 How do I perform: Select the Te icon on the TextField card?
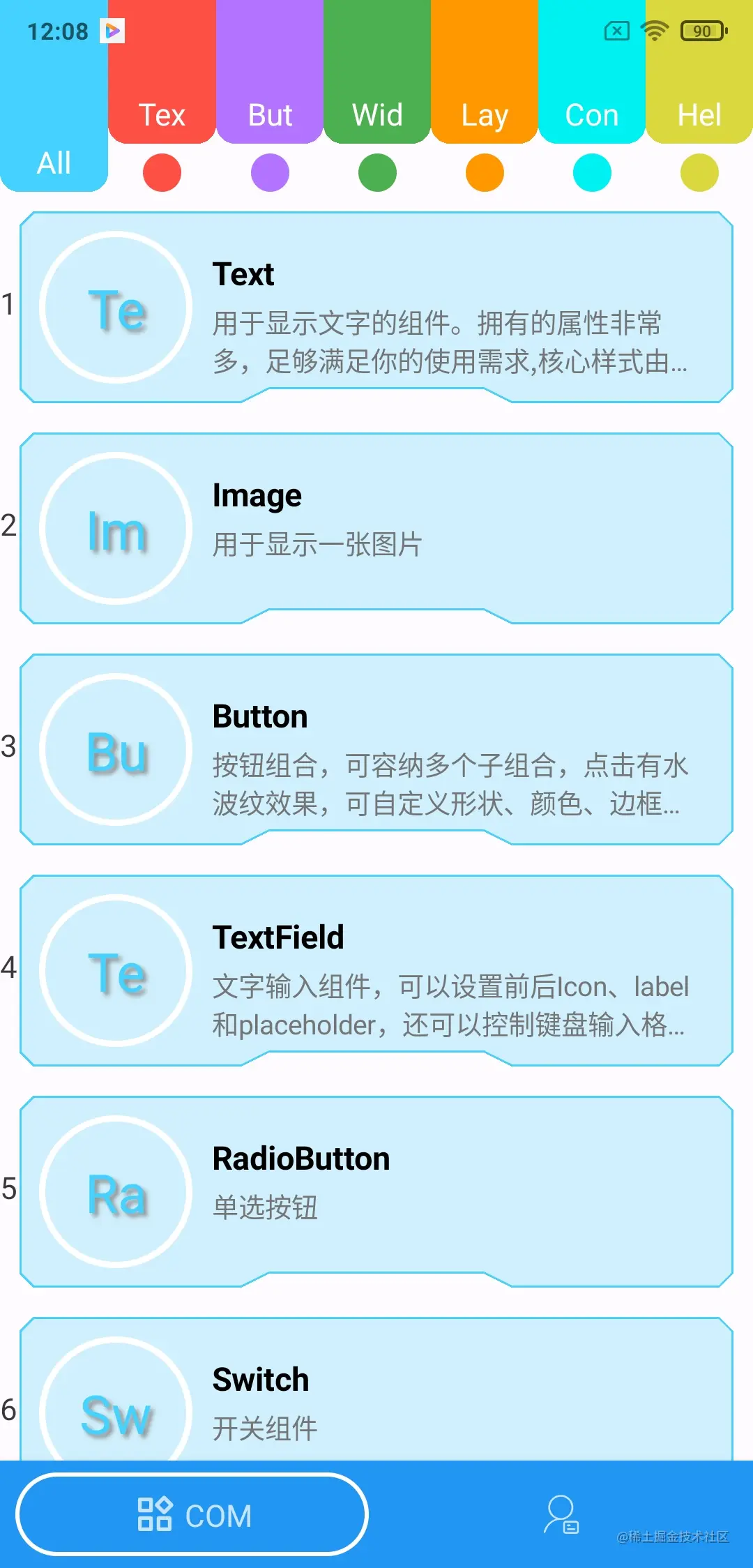(116, 972)
